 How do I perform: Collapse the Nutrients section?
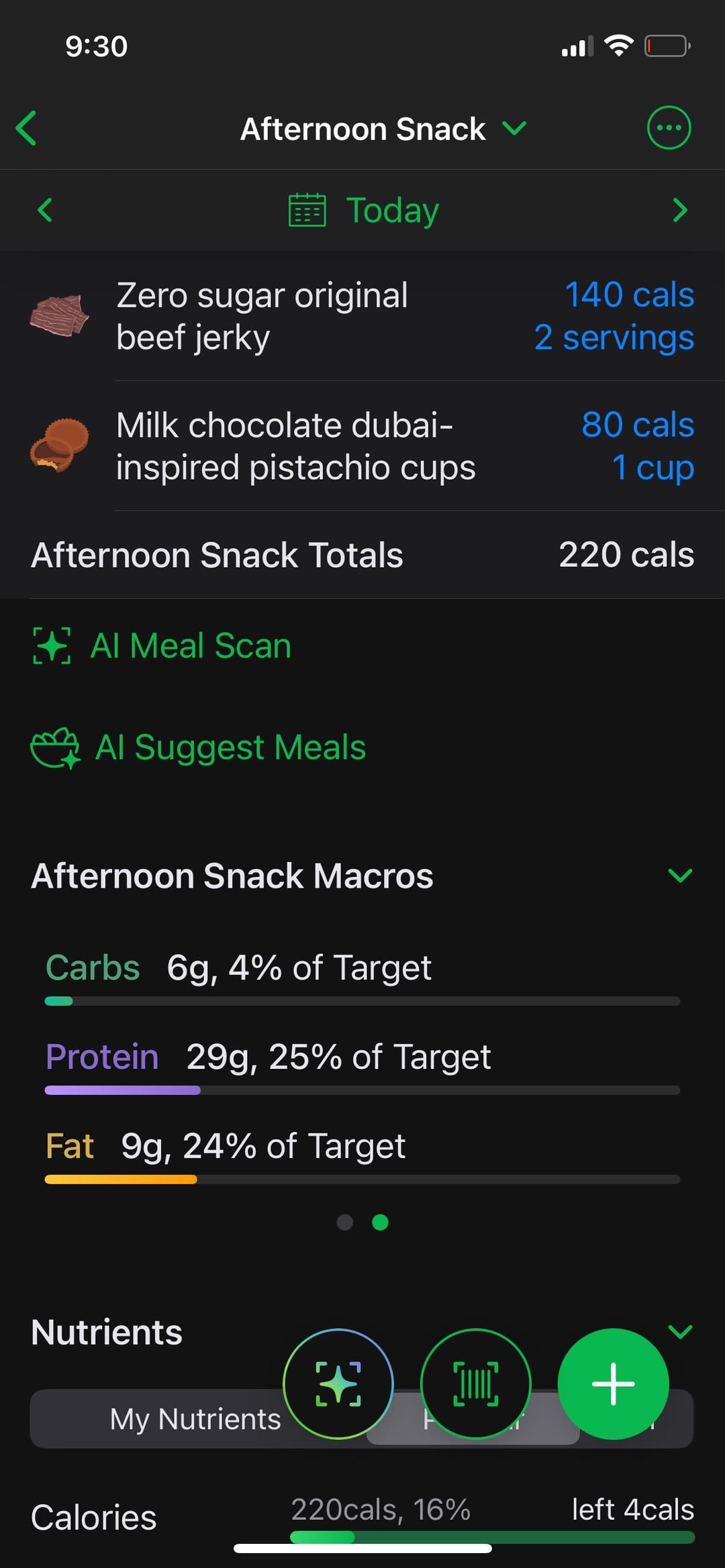680,1332
